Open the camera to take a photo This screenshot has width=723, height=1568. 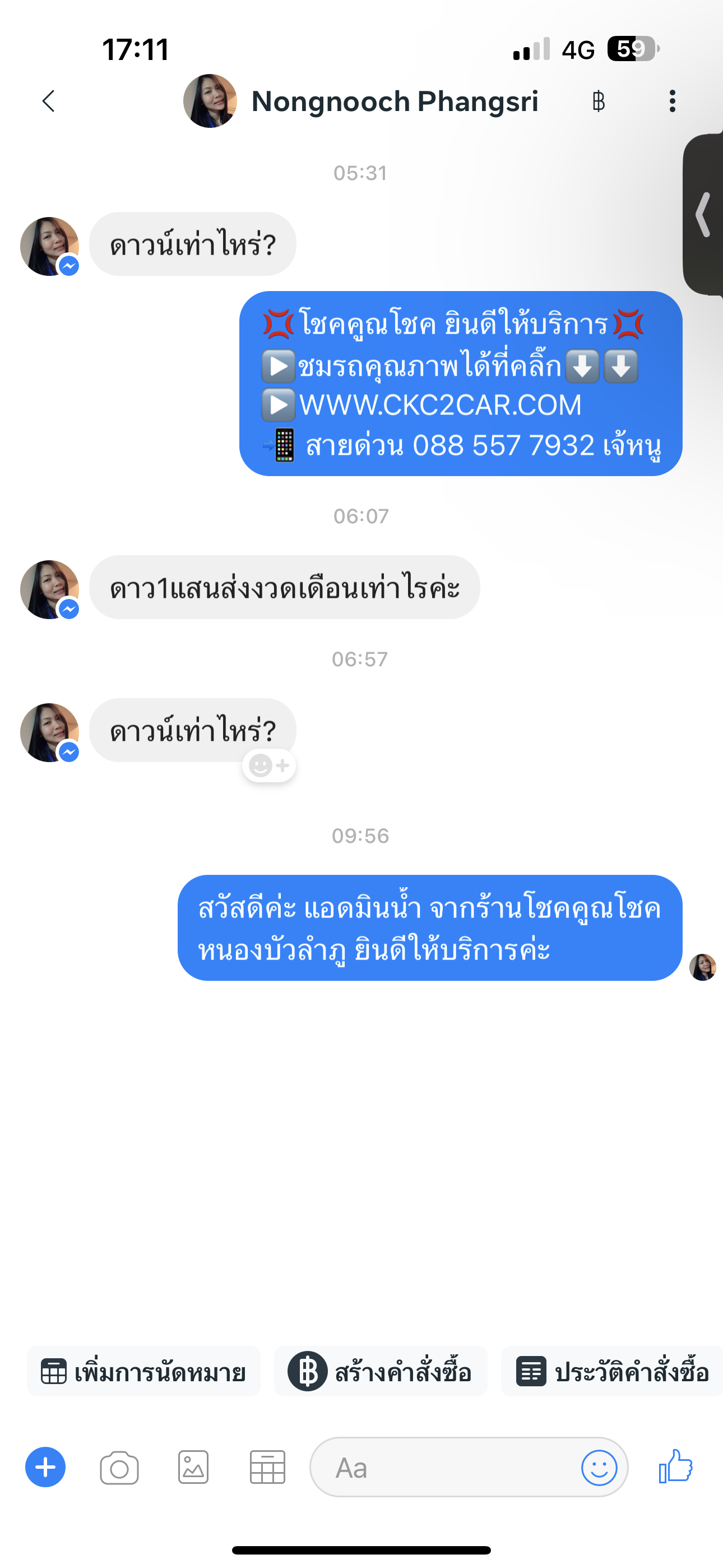point(119,1468)
